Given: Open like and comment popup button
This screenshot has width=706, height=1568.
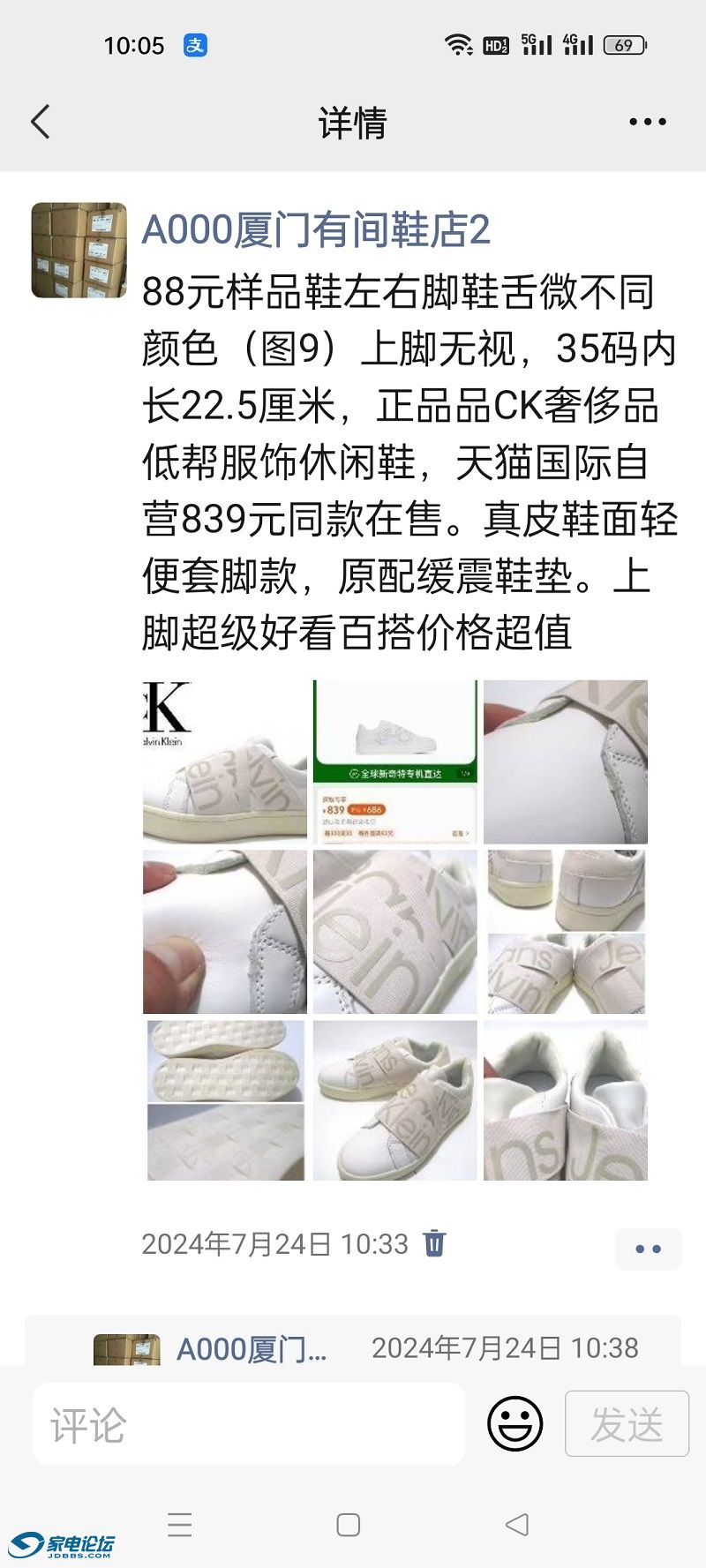Looking at the screenshot, I should [x=648, y=1249].
